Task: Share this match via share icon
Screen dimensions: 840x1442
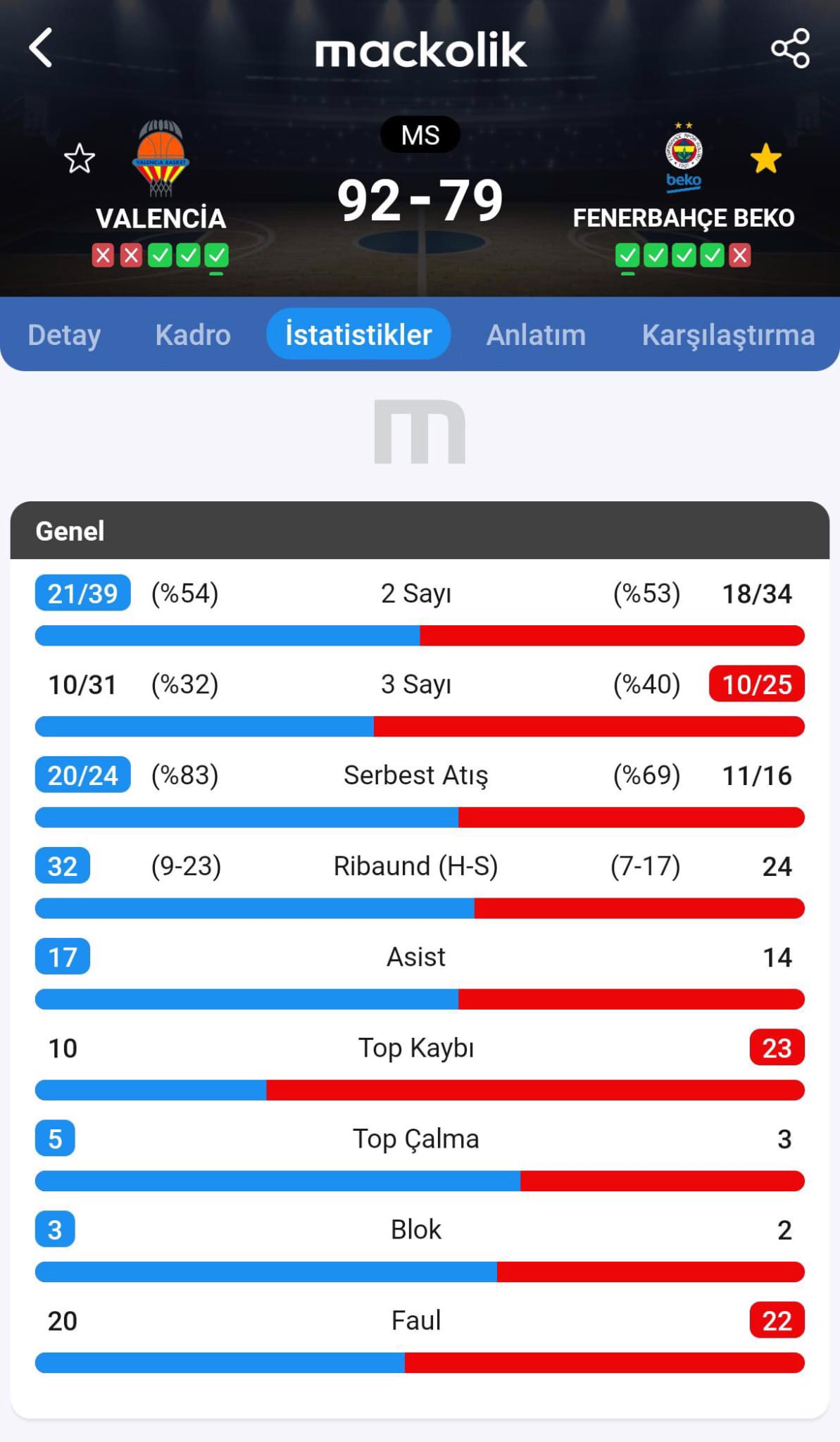Action: tap(790, 49)
